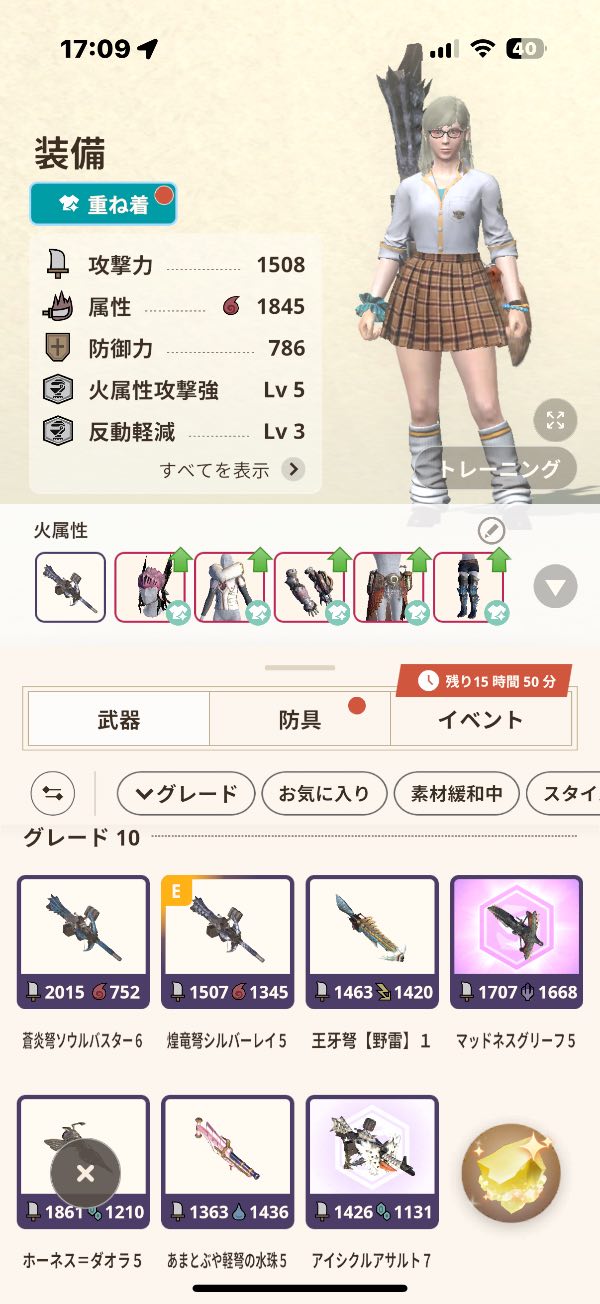
Task: Expand the character view to fullscreen
Action: tap(555, 420)
